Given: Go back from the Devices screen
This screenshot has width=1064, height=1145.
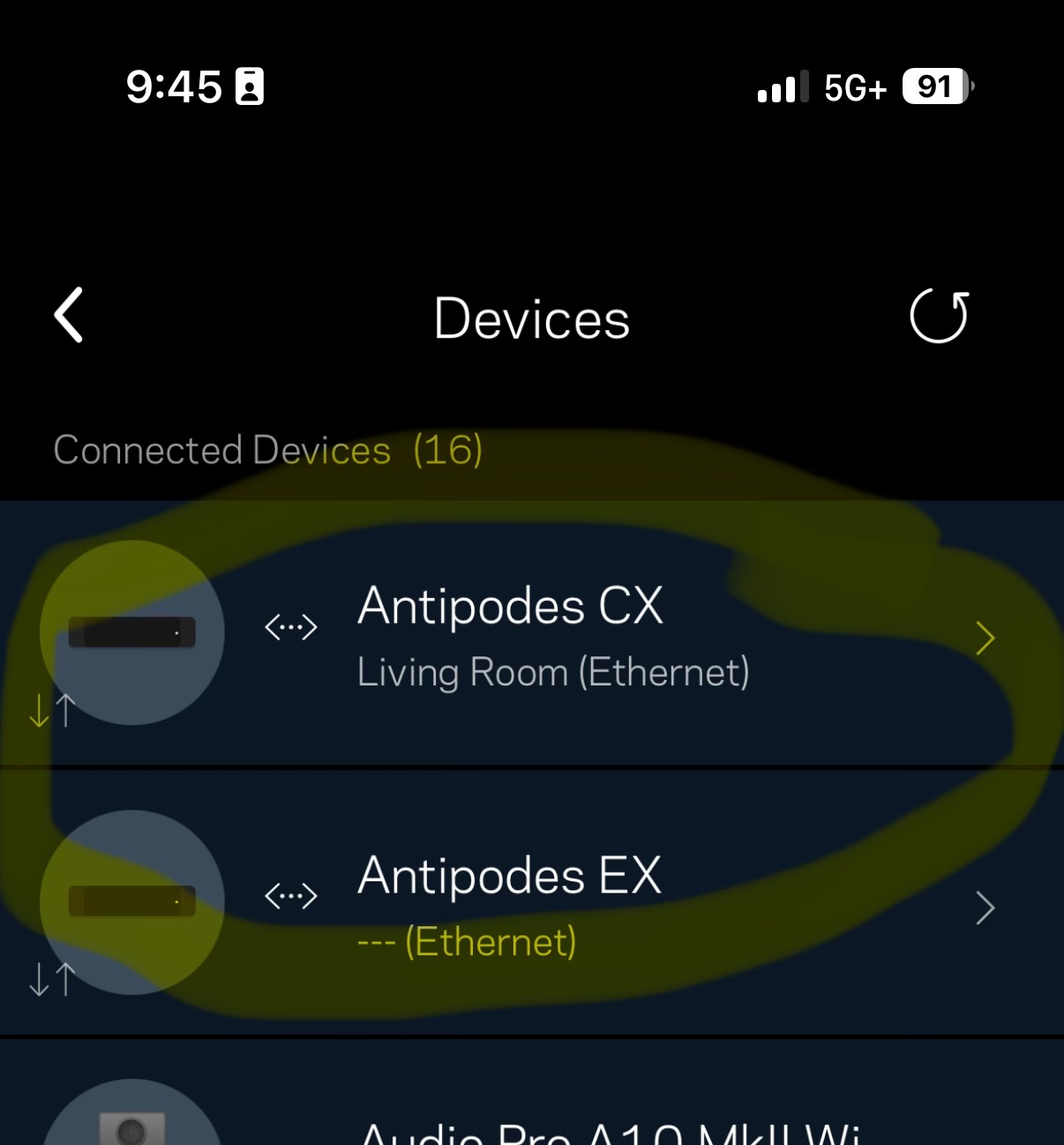Looking at the screenshot, I should point(69,315).
